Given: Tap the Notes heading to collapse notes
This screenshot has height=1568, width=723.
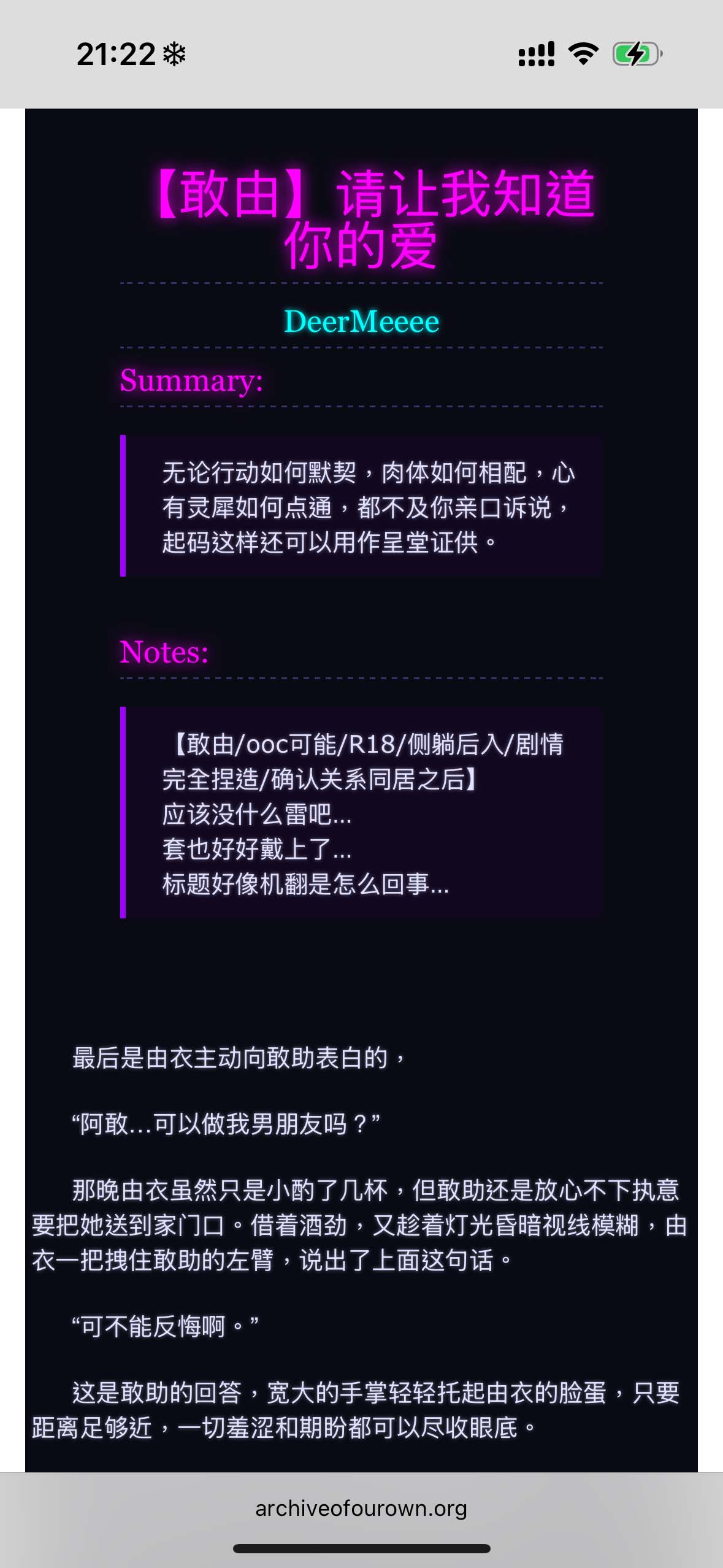Looking at the screenshot, I should tap(164, 652).
